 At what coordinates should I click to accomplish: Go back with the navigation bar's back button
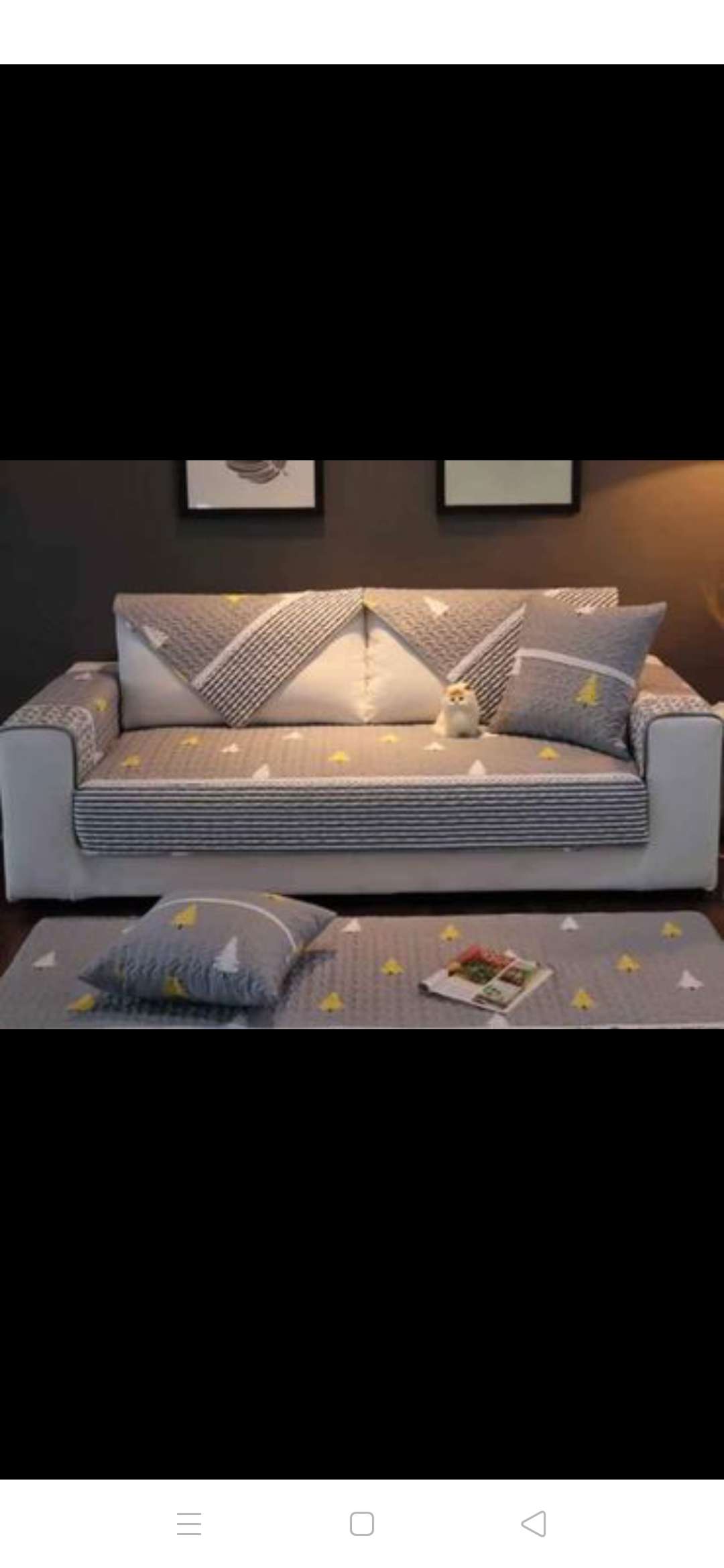tap(534, 1524)
